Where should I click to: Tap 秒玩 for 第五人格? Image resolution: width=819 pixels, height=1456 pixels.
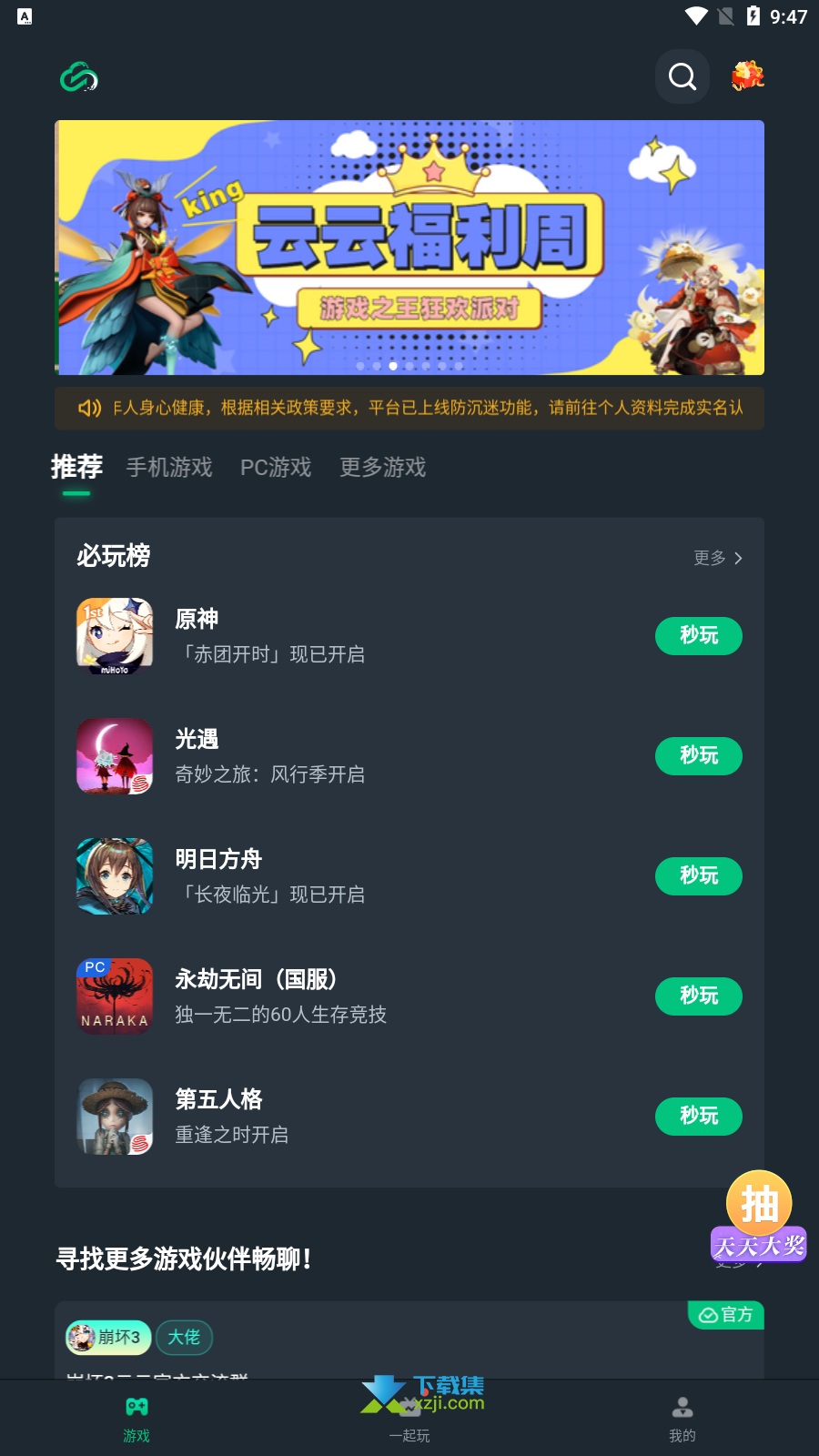click(699, 1117)
